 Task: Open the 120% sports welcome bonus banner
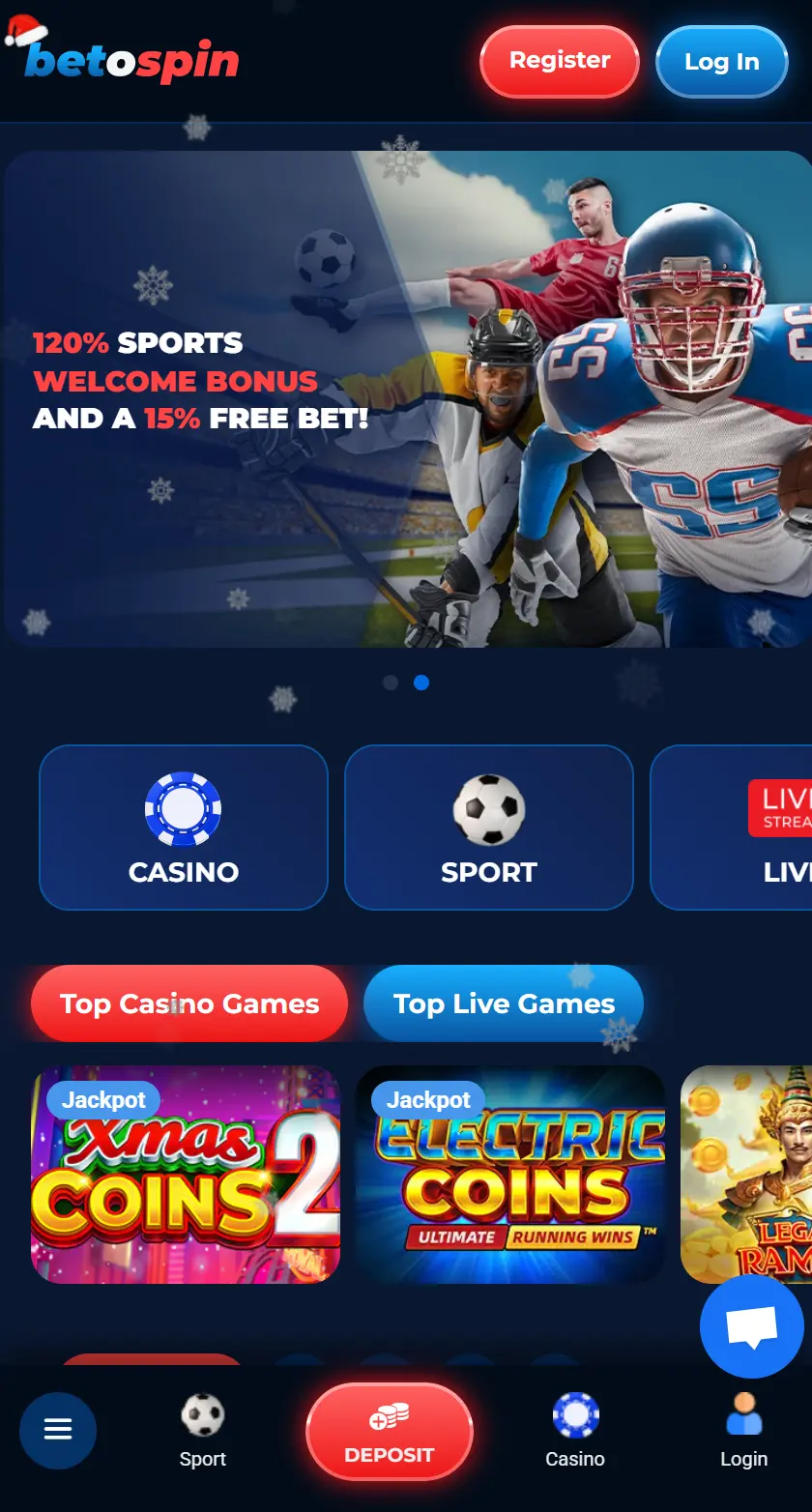click(406, 398)
